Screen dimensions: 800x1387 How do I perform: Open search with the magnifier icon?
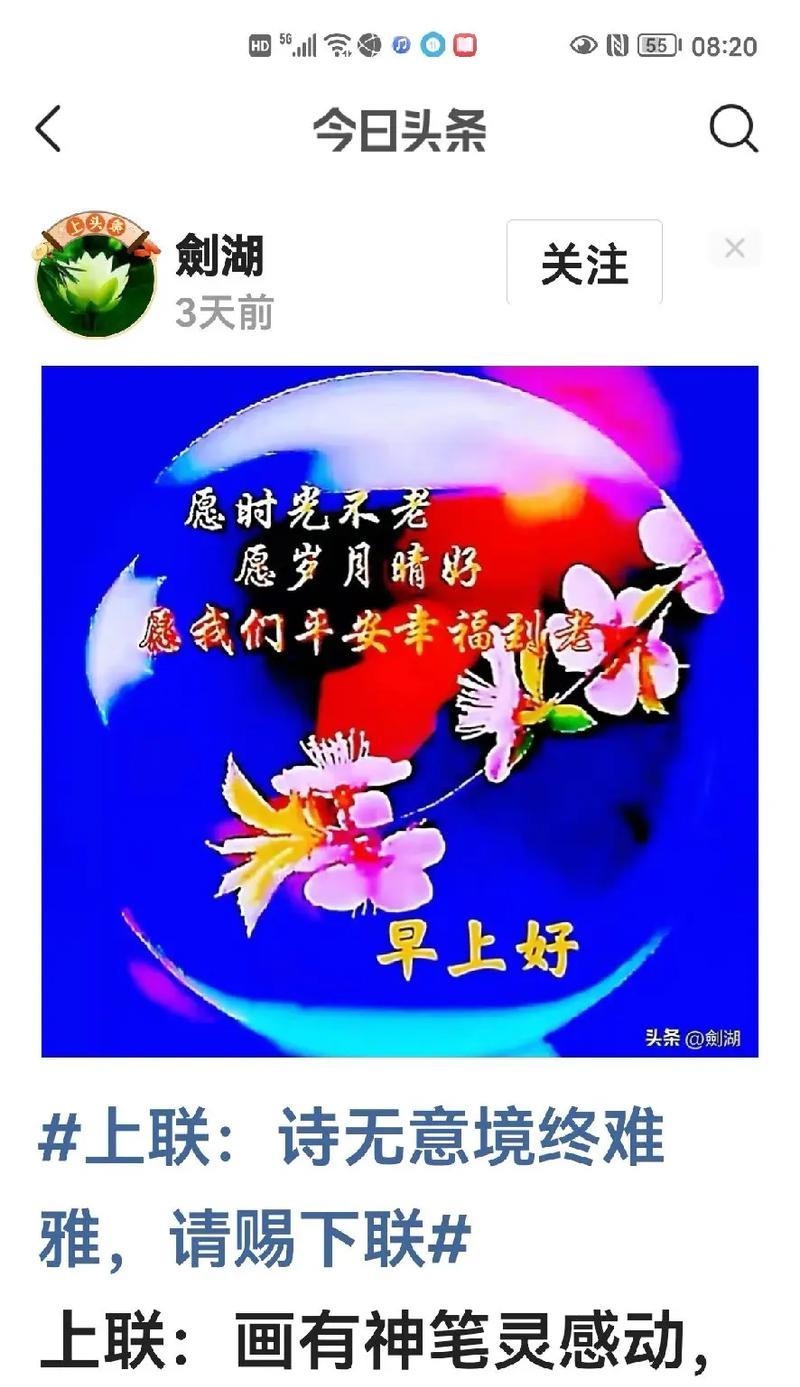coord(733,129)
